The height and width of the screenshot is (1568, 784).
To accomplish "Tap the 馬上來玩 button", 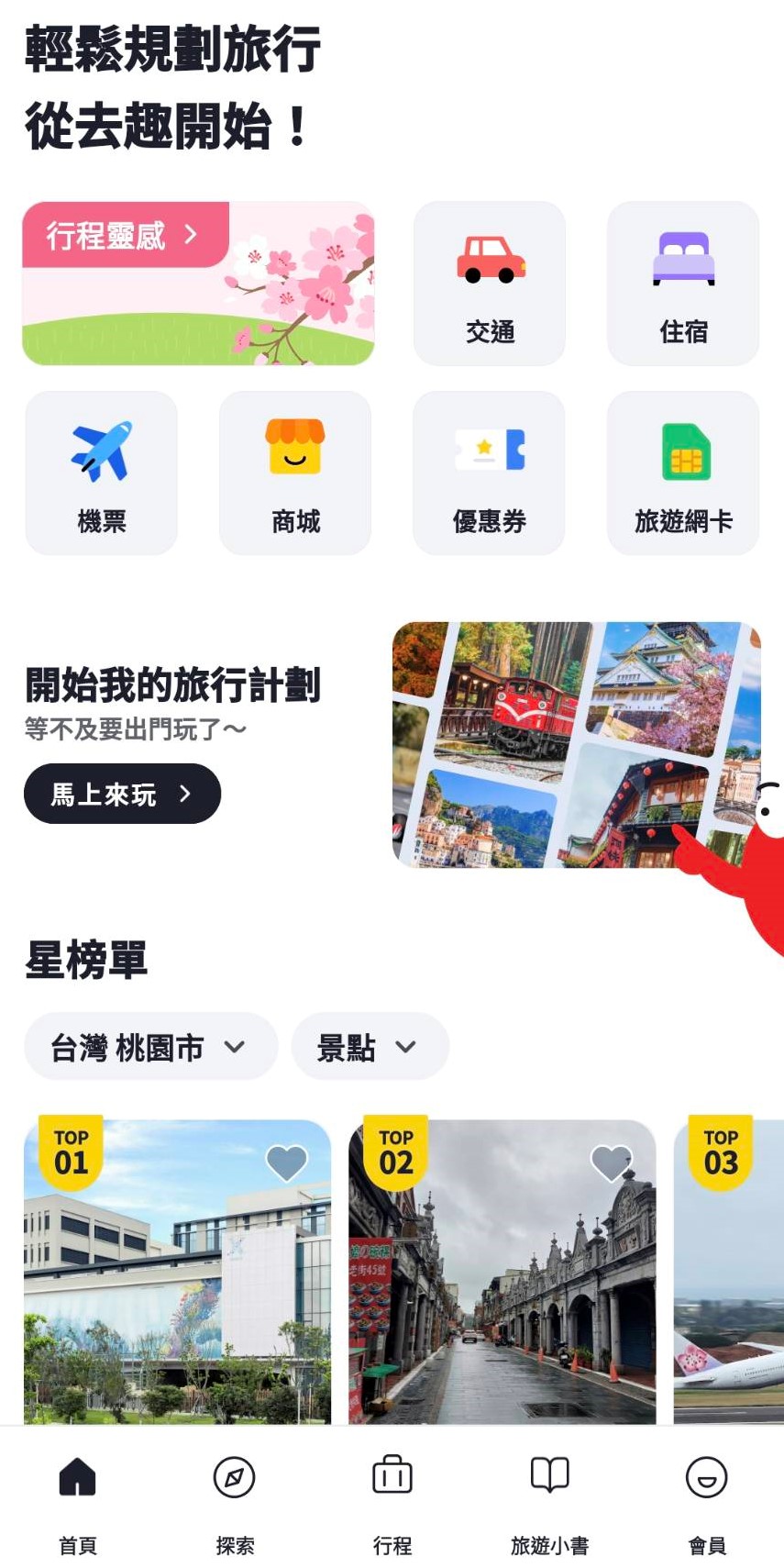I will (122, 794).
